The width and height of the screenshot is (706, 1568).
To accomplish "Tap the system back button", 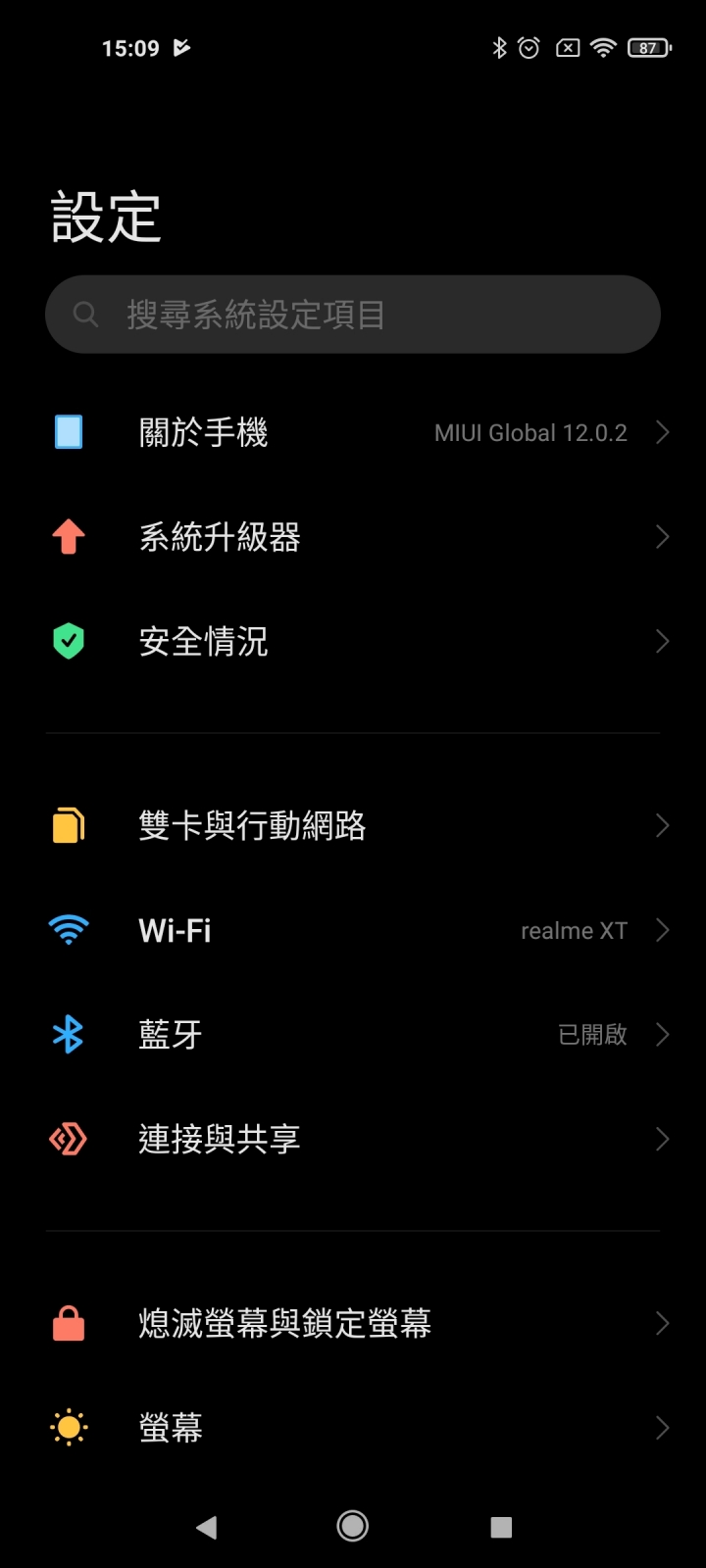I will tap(206, 1527).
